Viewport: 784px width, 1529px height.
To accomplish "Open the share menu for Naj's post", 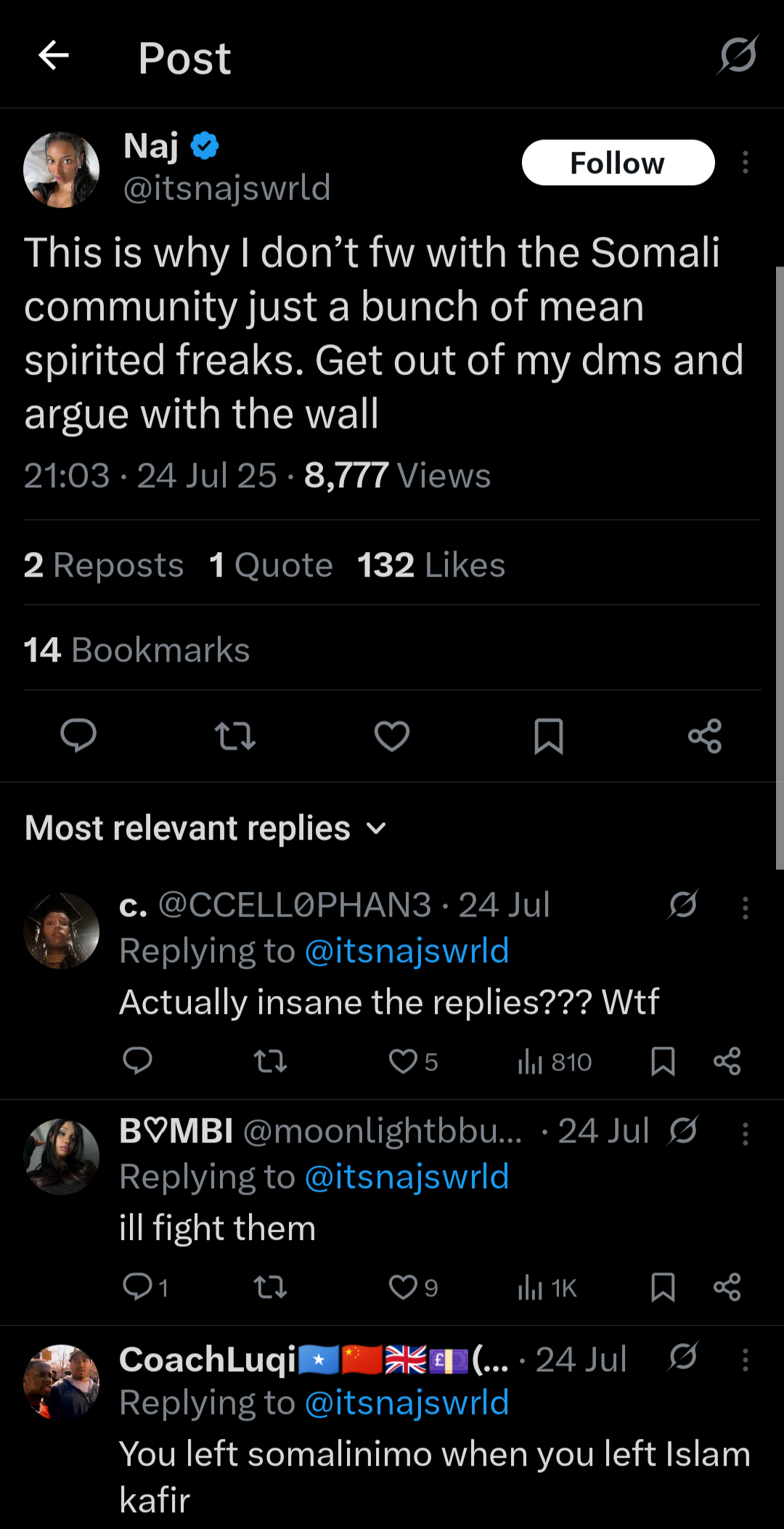I will pyautogui.click(x=705, y=736).
